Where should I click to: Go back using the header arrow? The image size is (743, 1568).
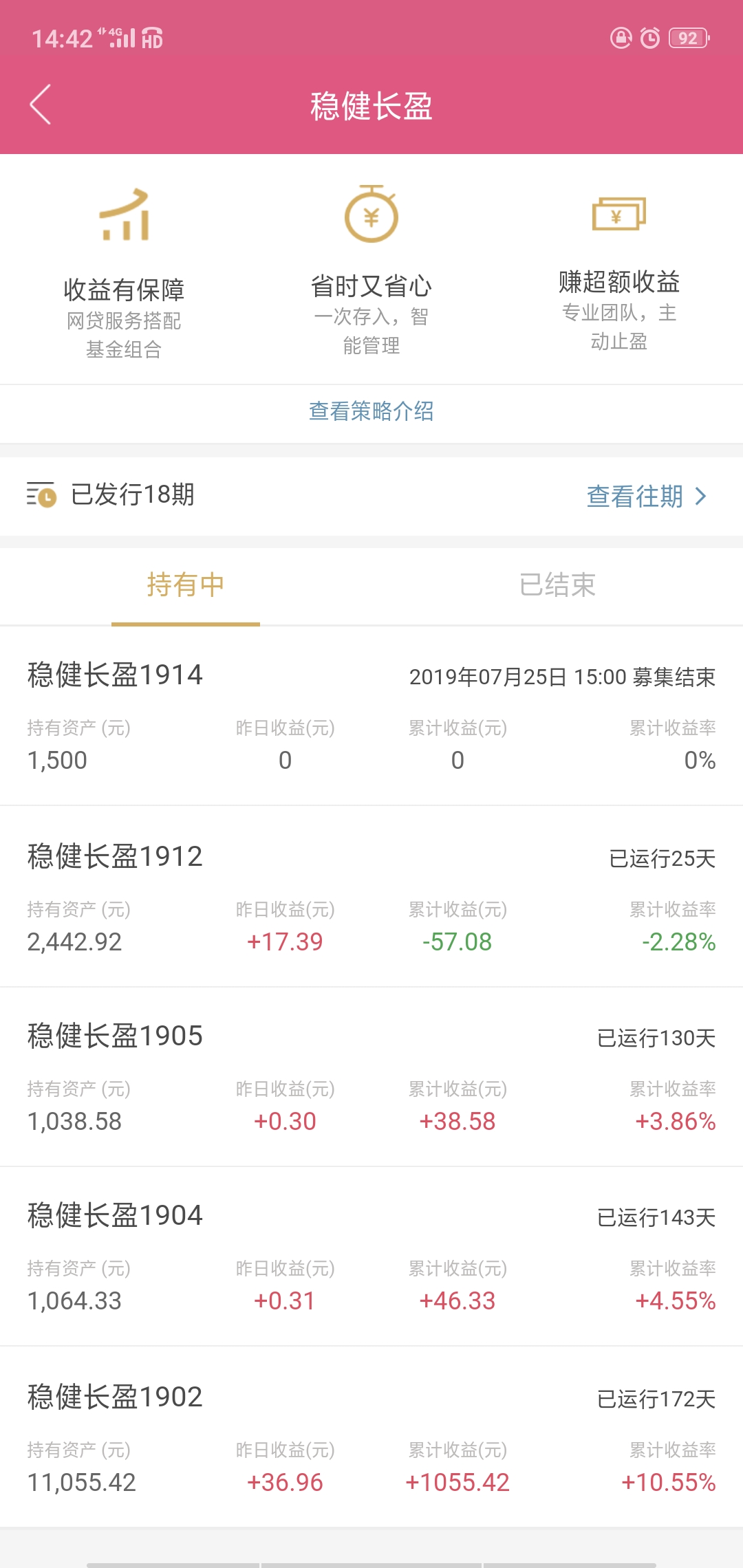pos(41,105)
